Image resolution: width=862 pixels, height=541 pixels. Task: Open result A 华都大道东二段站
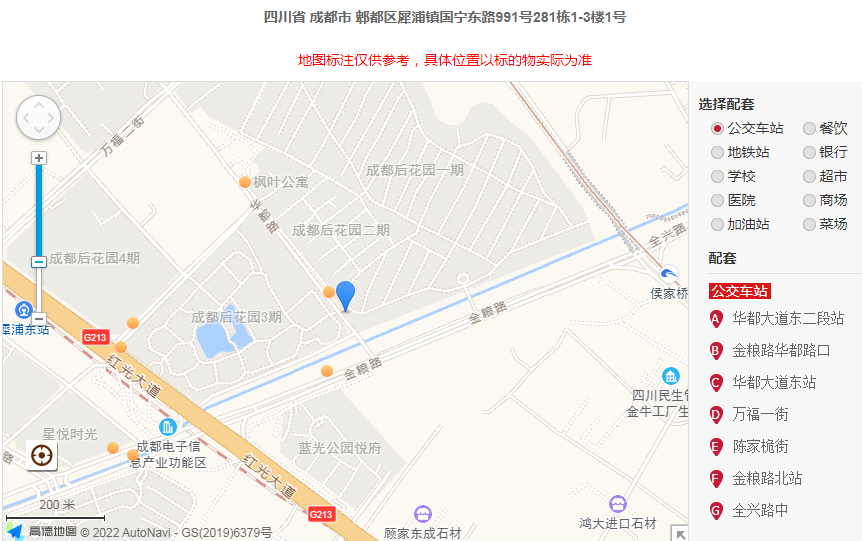pos(788,319)
